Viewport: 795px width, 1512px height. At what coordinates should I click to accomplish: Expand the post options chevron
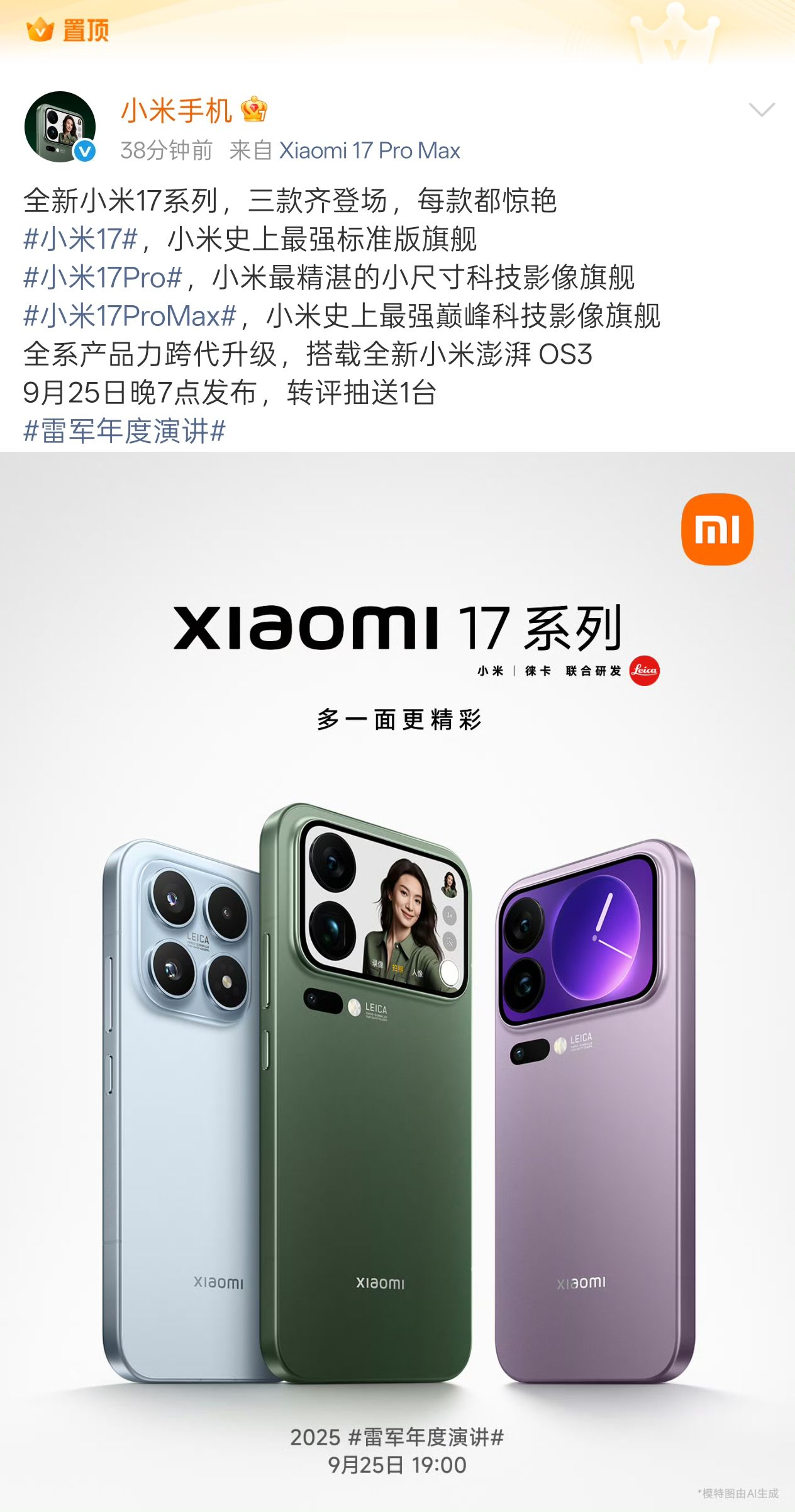pyautogui.click(x=761, y=110)
